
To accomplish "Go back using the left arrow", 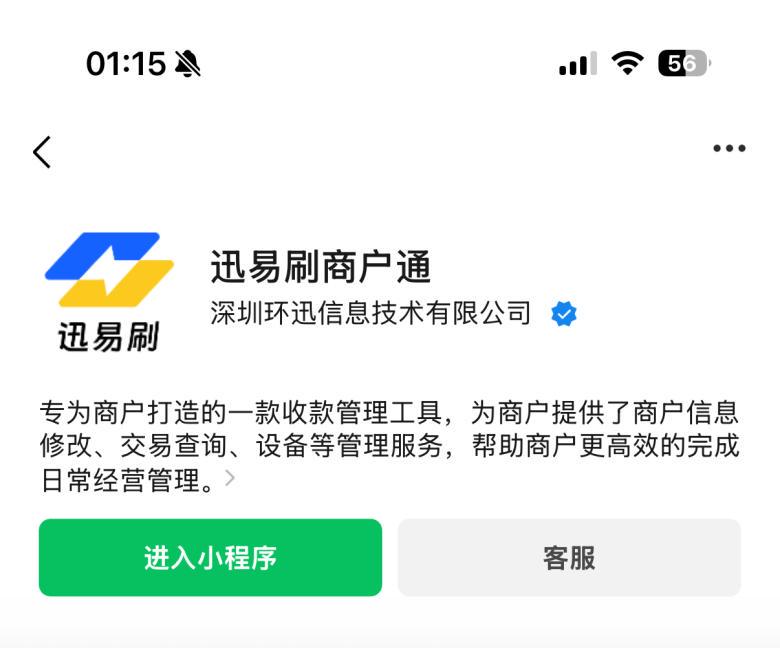I will pos(42,152).
